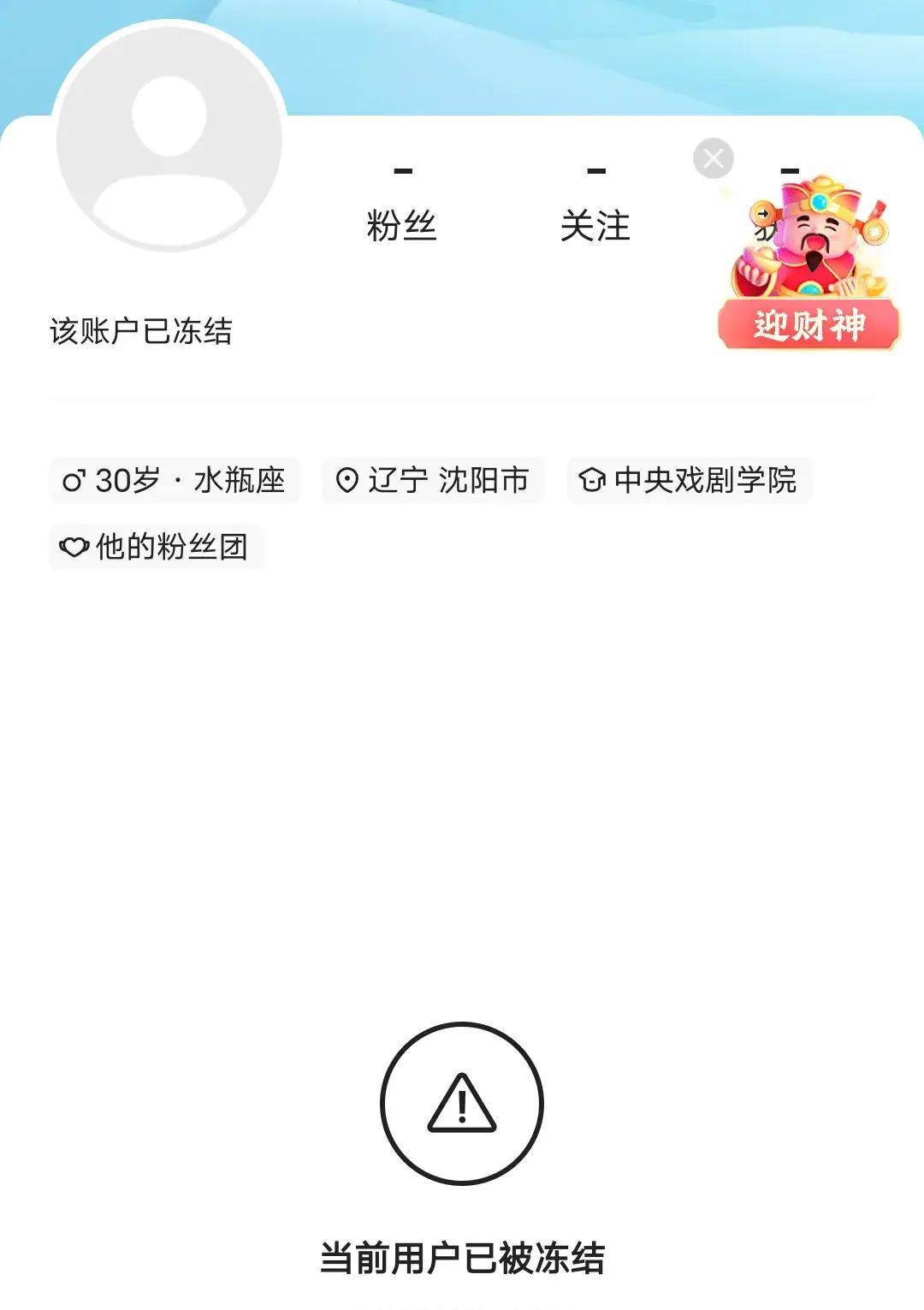View the 粉丝 followers list
Image resolution: width=924 pixels, height=1310 pixels.
coord(401,206)
